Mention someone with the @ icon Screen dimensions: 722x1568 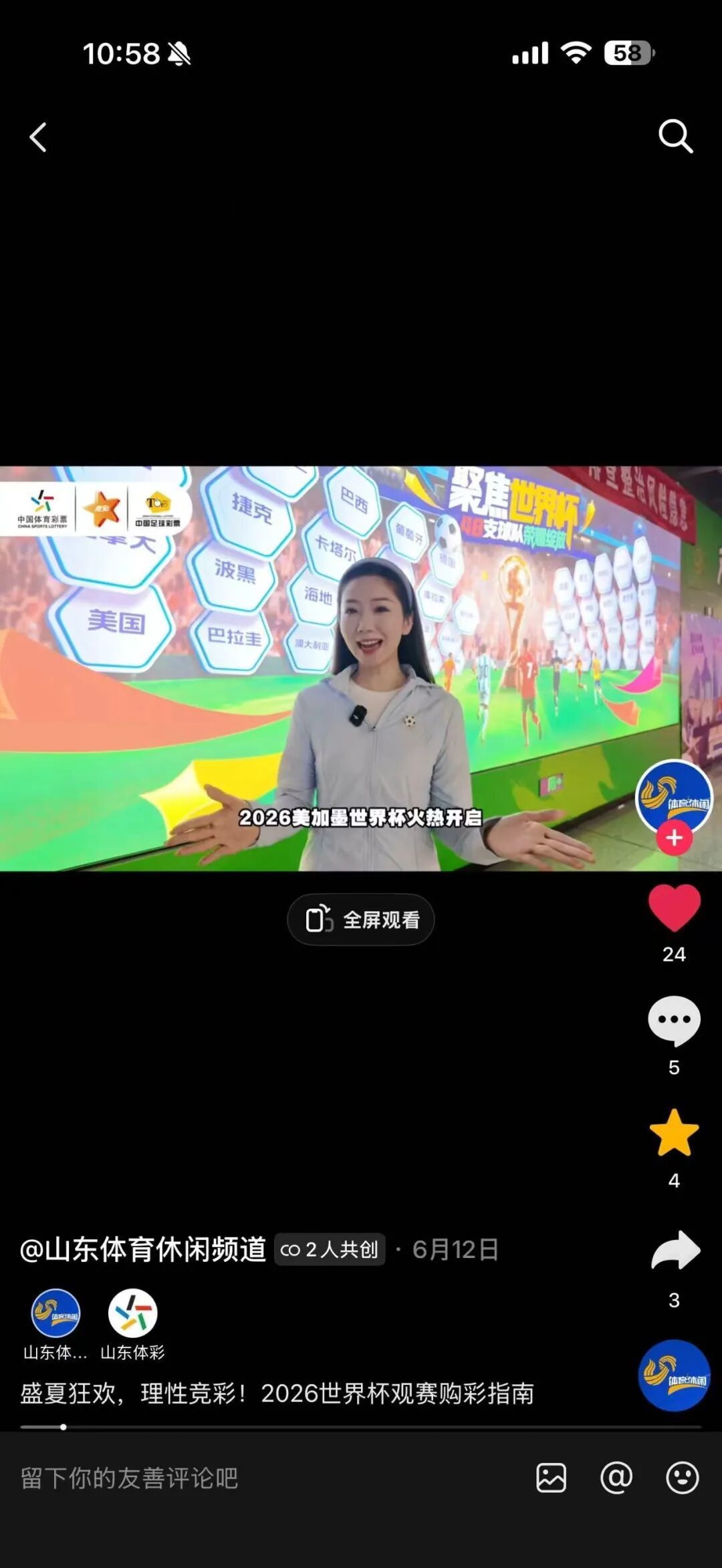616,1478
